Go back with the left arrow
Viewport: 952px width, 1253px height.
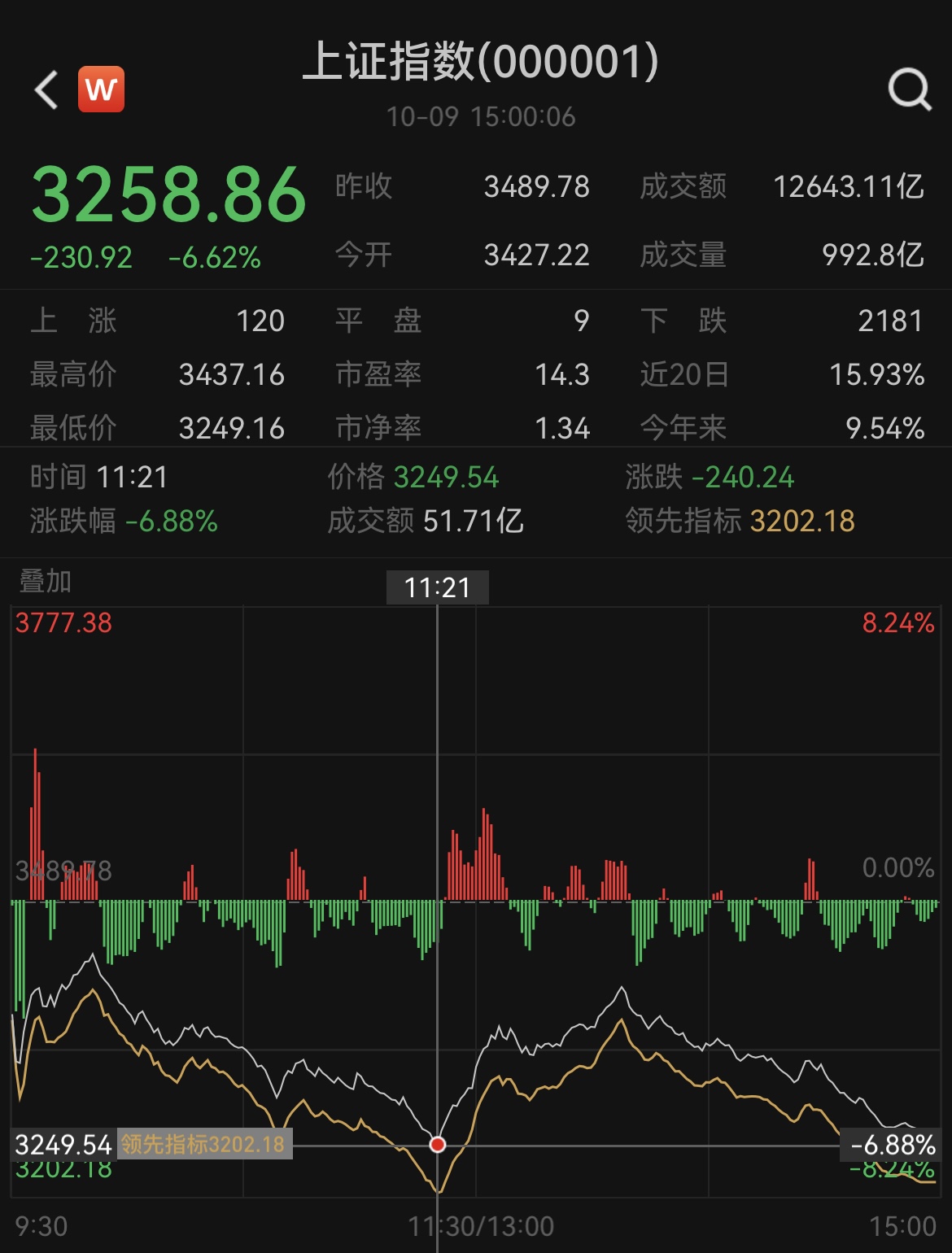coord(46,89)
